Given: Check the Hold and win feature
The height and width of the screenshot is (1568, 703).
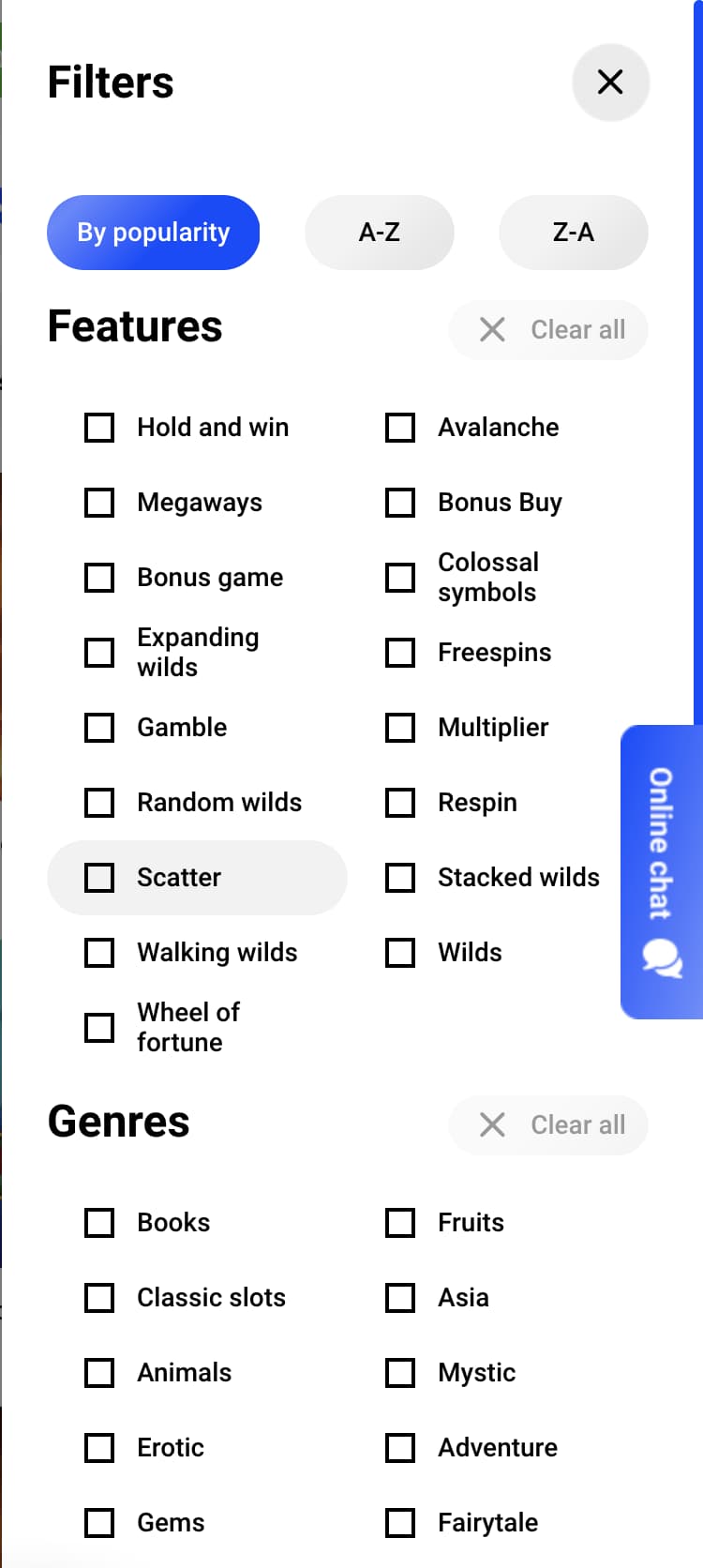Looking at the screenshot, I should click(99, 428).
